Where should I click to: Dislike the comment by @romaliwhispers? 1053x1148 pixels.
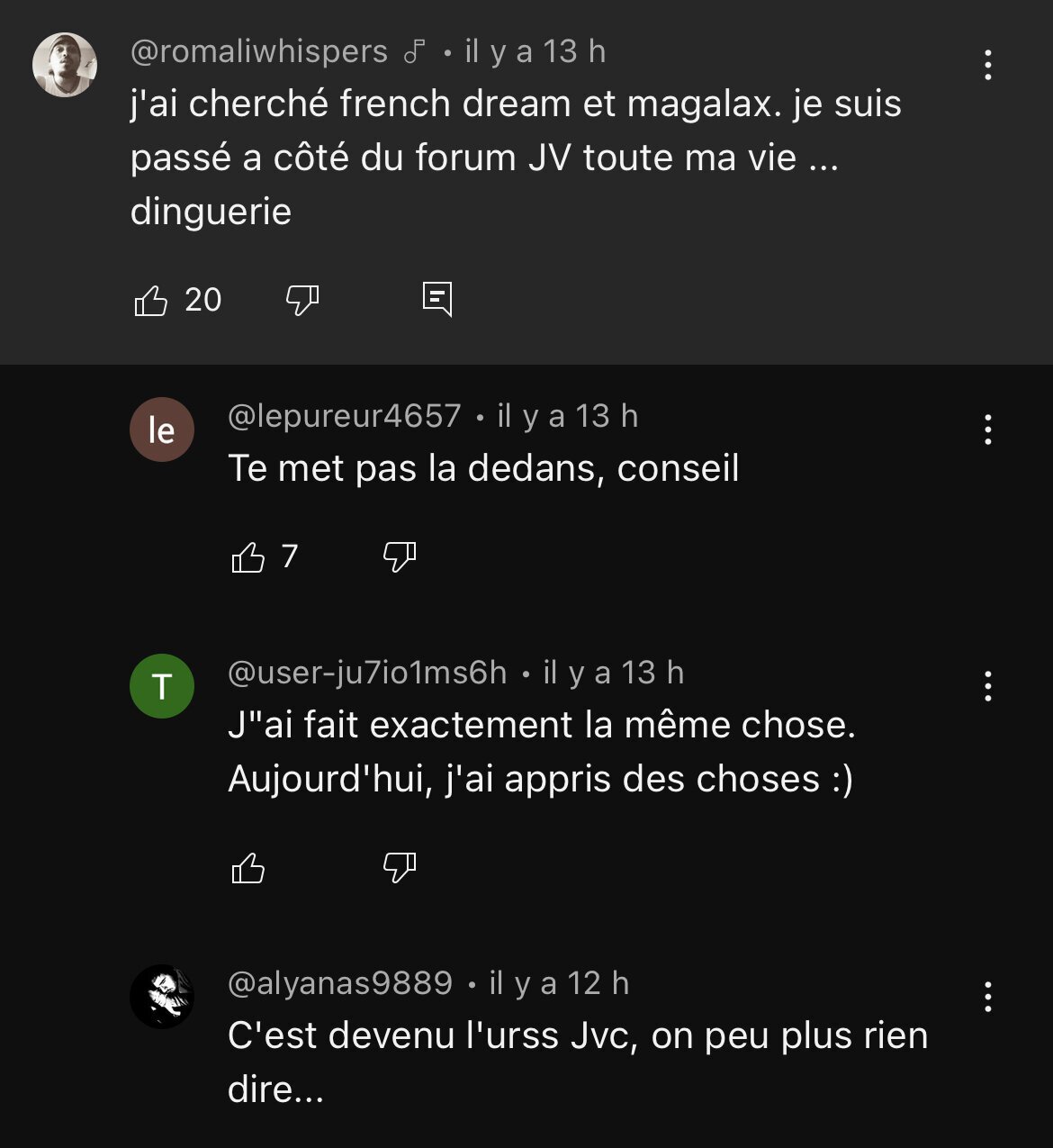click(302, 301)
